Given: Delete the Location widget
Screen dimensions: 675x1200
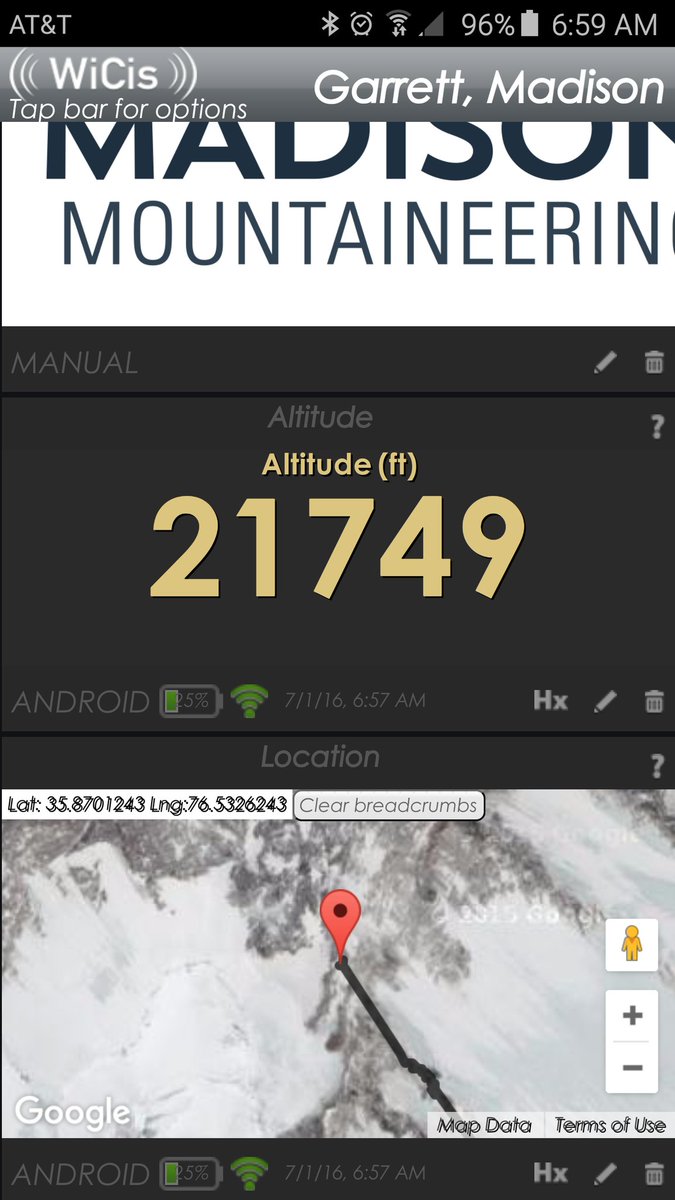Looking at the screenshot, I should click(654, 1173).
